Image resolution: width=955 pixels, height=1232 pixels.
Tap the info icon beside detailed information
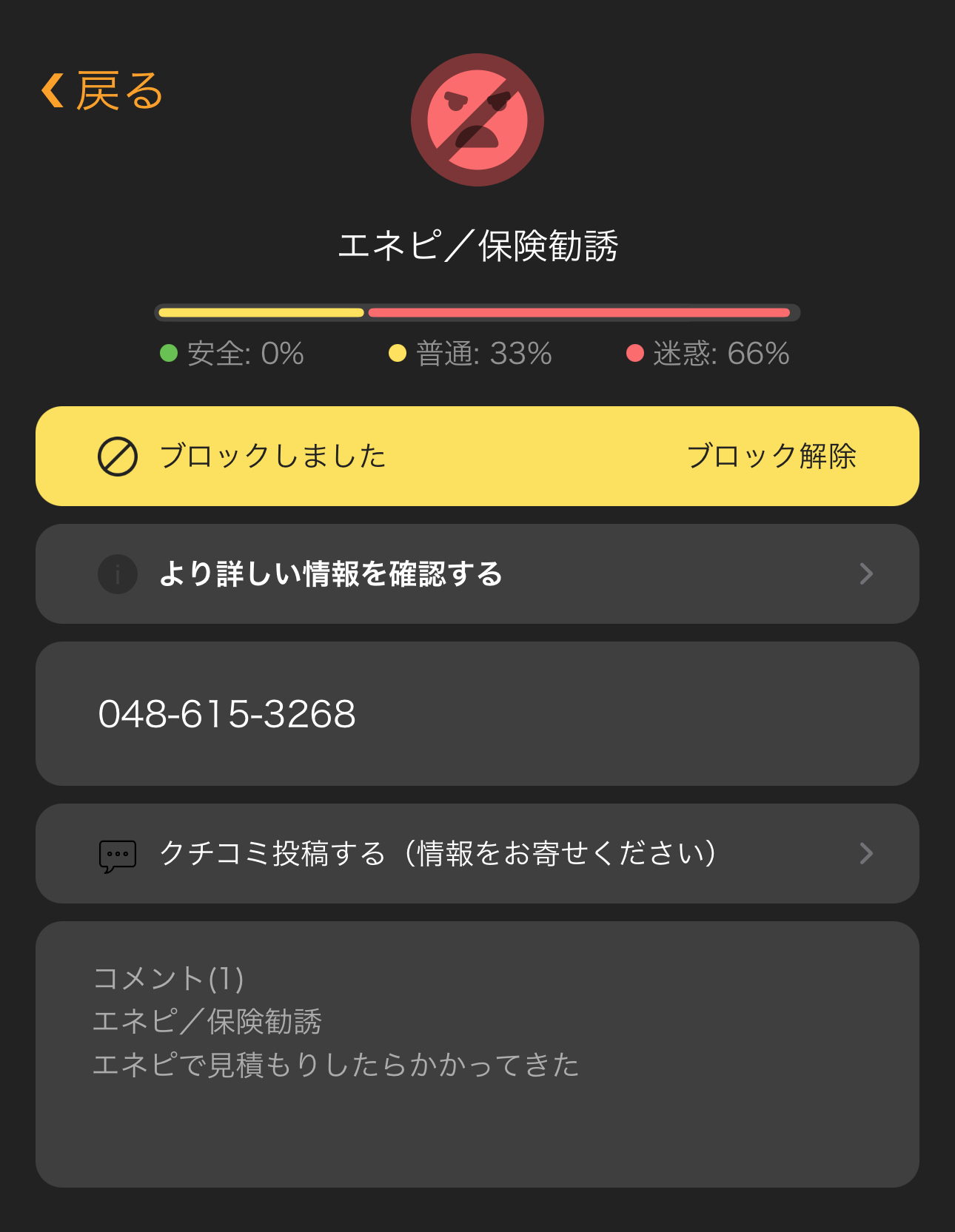pyautogui.click(x=117, y=574)
